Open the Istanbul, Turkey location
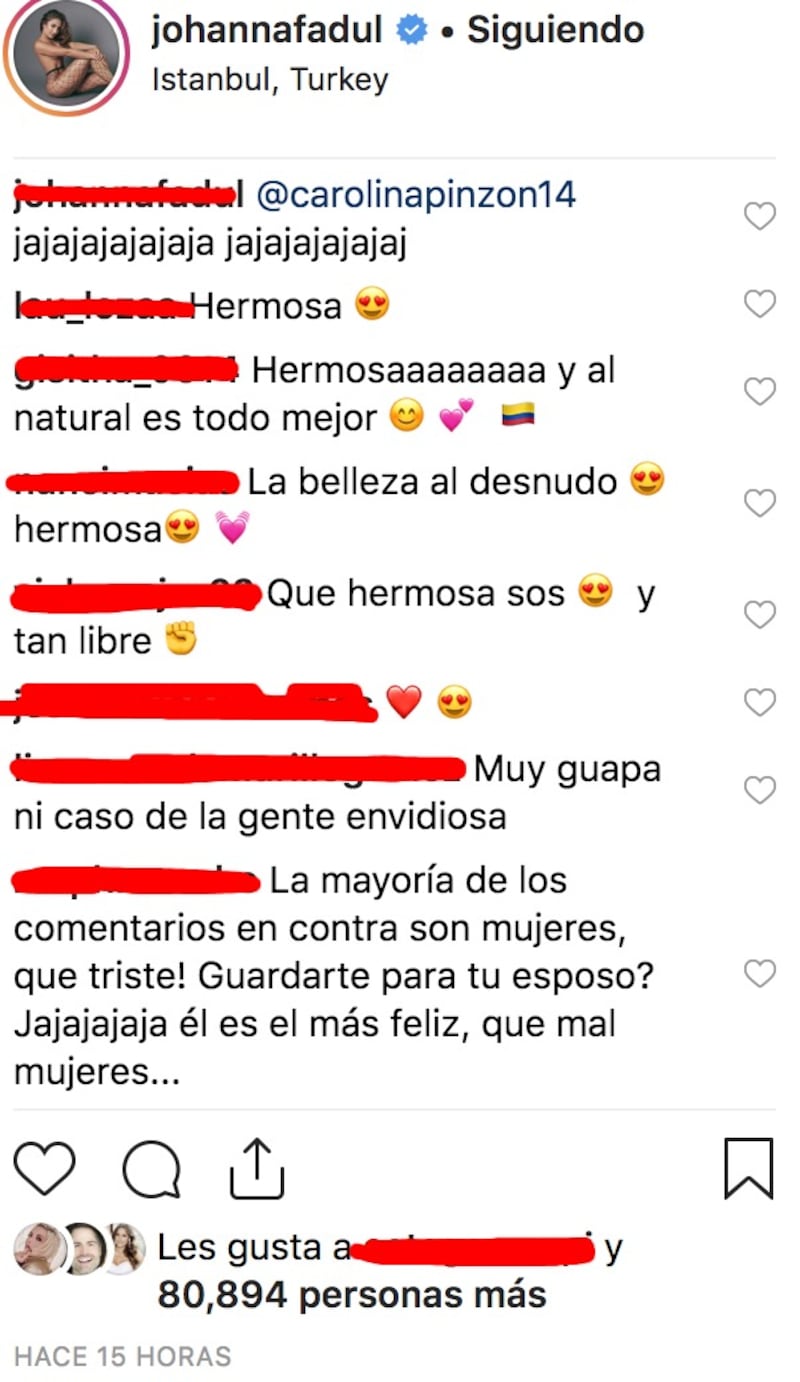Screen dimensions: 800x1382 pos(270,80)
